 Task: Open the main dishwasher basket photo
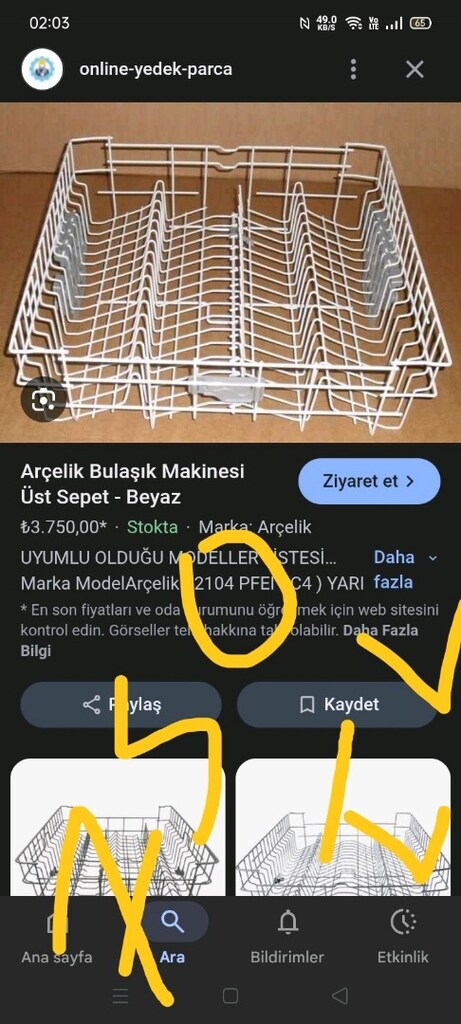230,272
